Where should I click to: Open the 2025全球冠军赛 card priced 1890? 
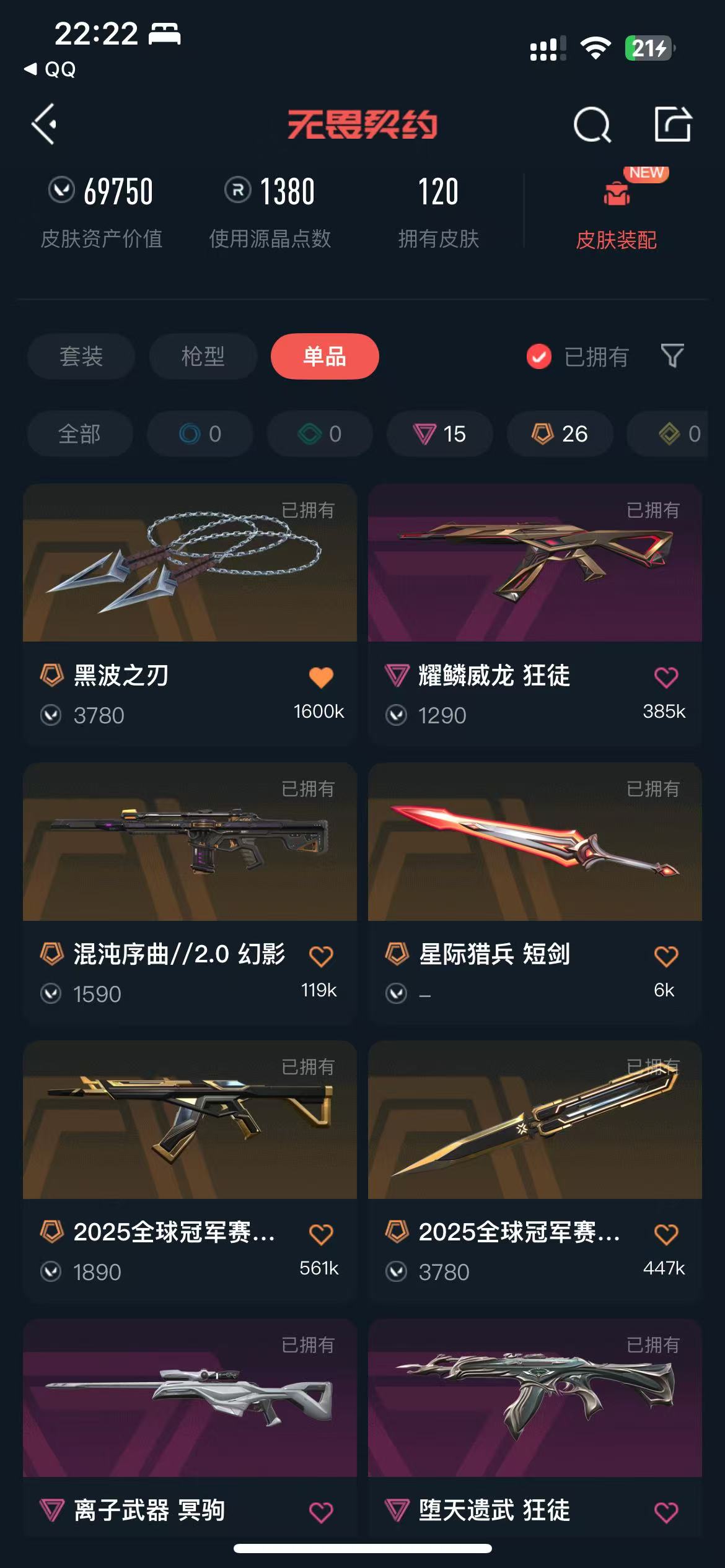tap(190, 1170)
